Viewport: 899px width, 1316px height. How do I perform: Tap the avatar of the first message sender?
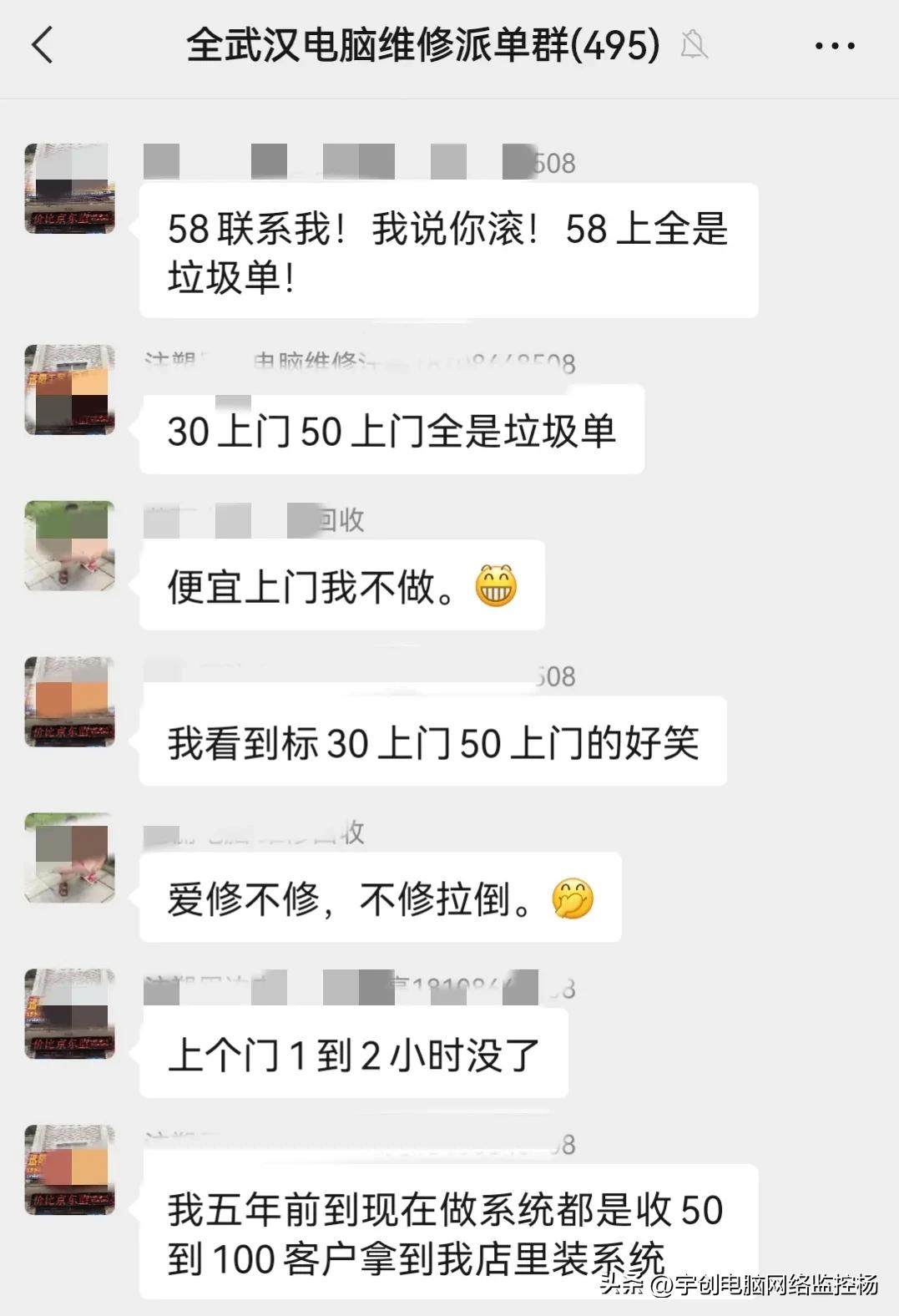pyautogui.click(x=70, y=188)
